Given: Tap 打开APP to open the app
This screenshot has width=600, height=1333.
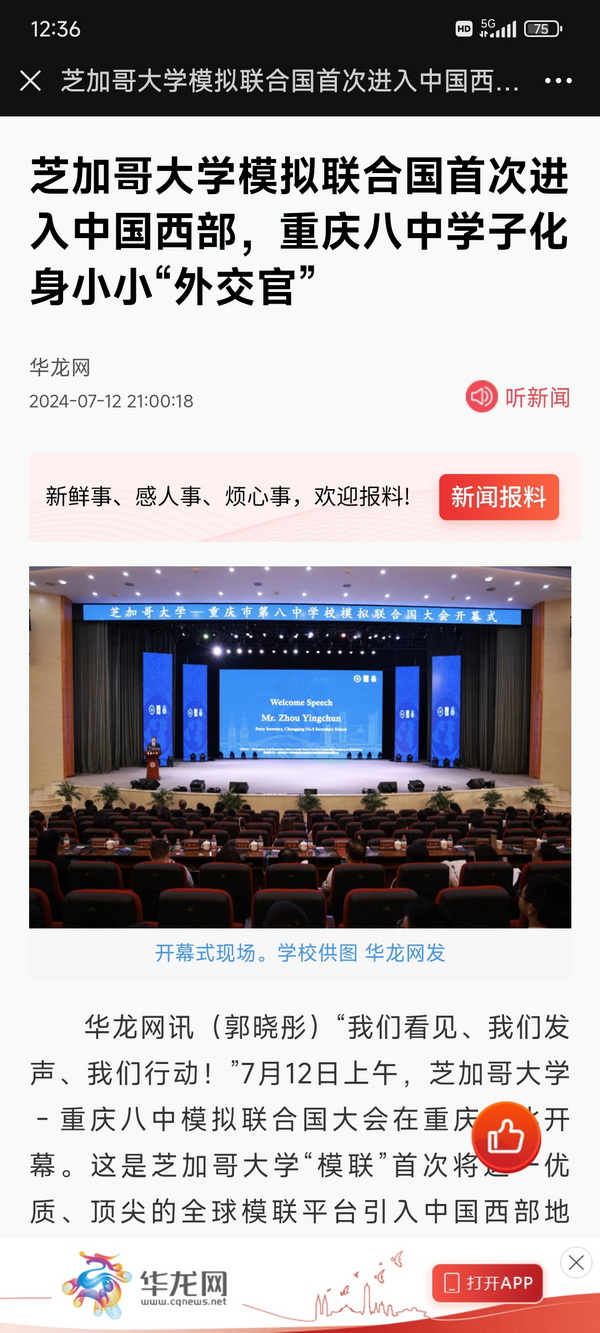Looking at the screenshot, I should tap(488, 1283).
